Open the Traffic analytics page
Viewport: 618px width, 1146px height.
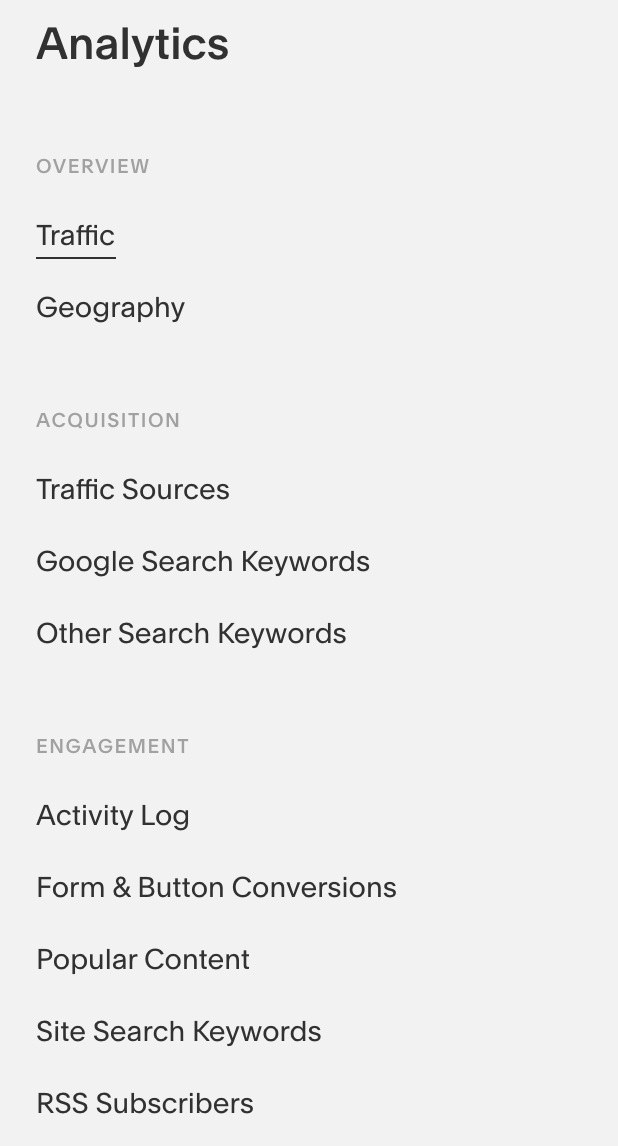(75, 236)
